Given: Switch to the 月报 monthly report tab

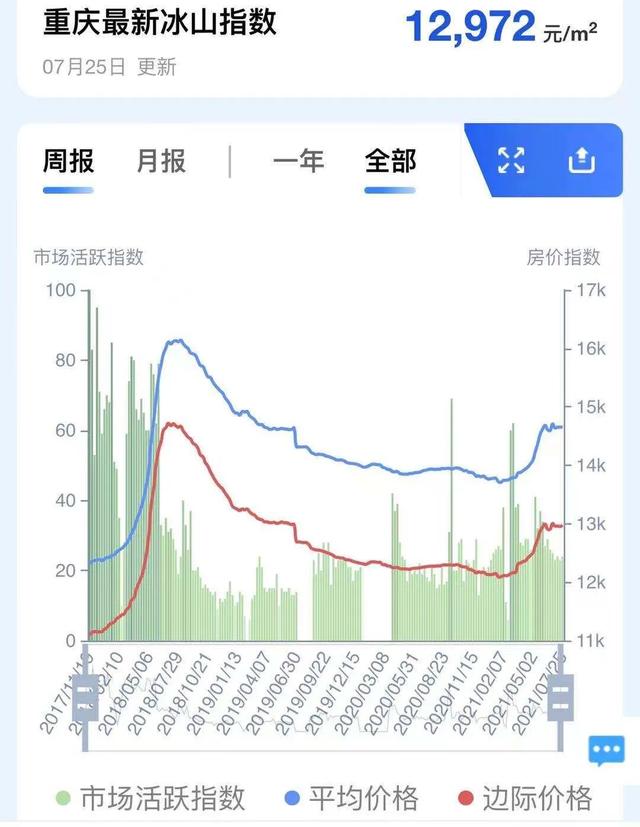Looking at the screenshot, I should coord(161,161).
